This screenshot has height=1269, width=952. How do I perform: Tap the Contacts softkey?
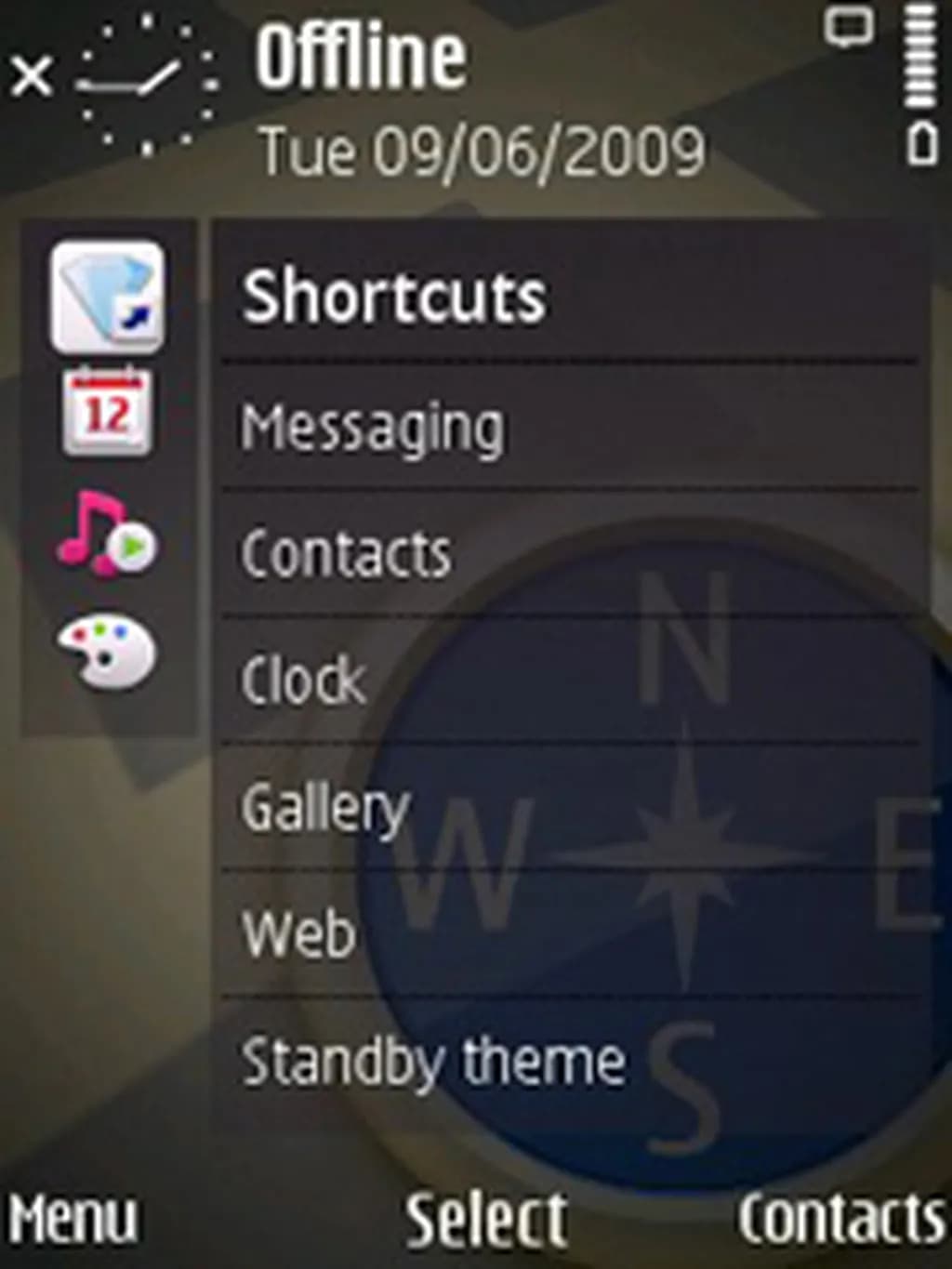tap(841, 1218)
